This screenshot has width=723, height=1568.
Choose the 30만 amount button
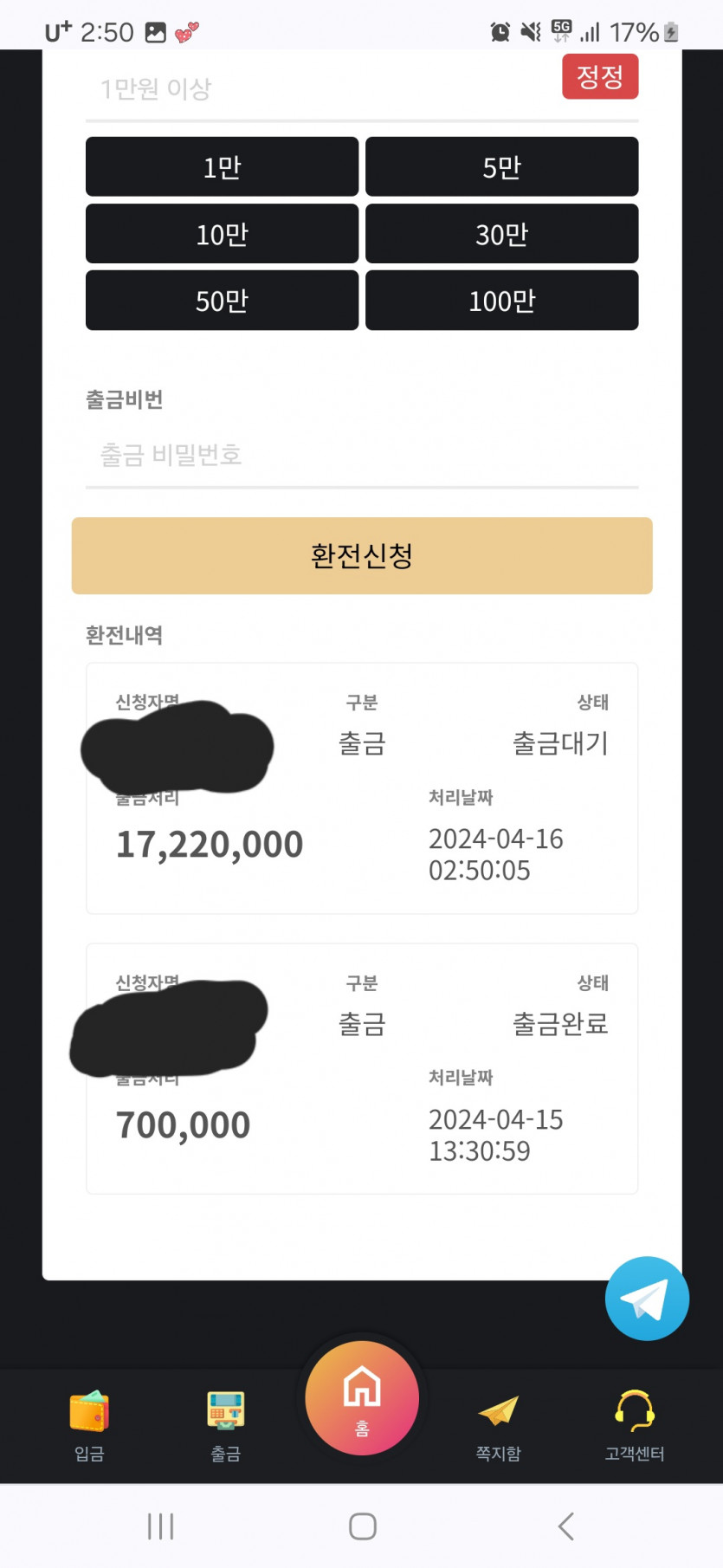click(x=501, y=234)
